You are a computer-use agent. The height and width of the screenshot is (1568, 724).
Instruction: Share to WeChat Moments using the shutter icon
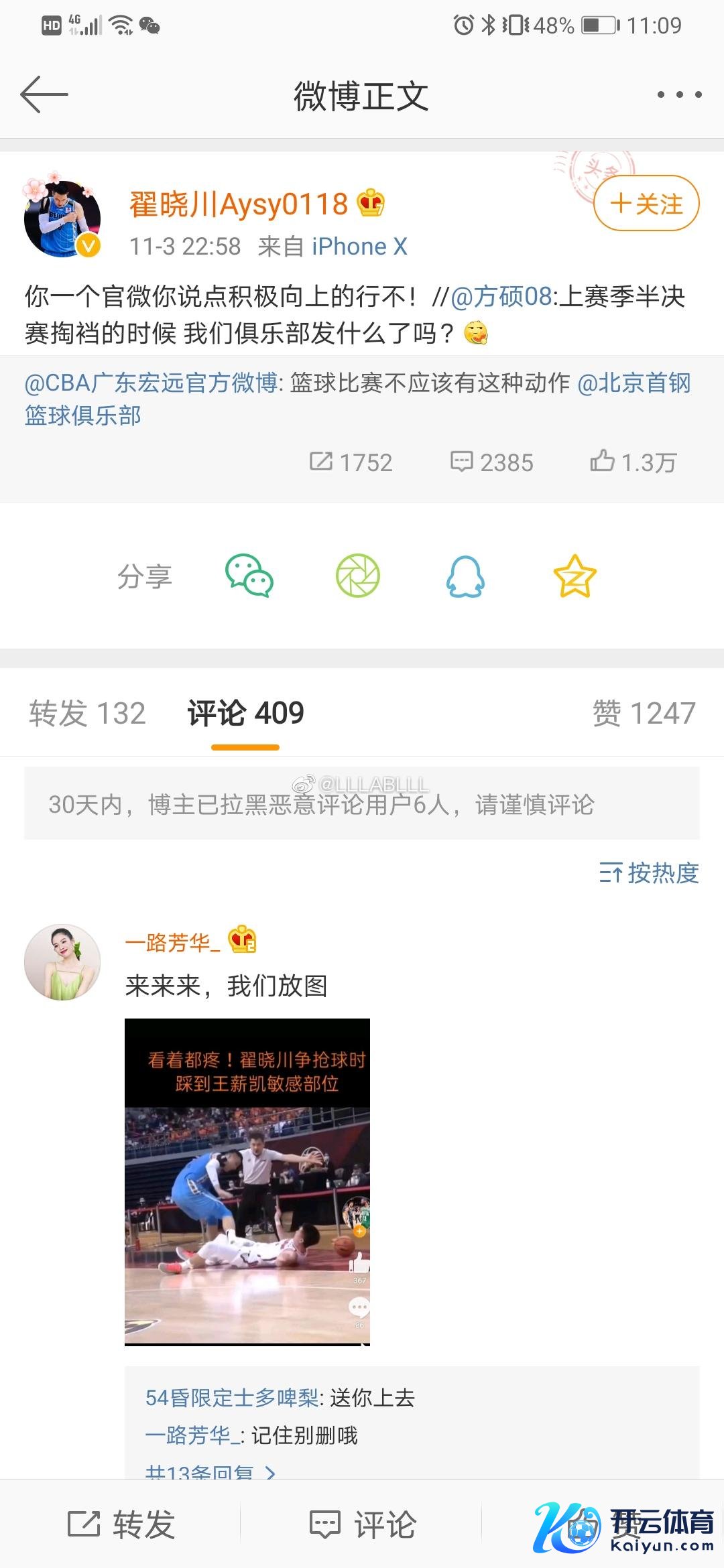pyautogui.click(x=357, y=576)
